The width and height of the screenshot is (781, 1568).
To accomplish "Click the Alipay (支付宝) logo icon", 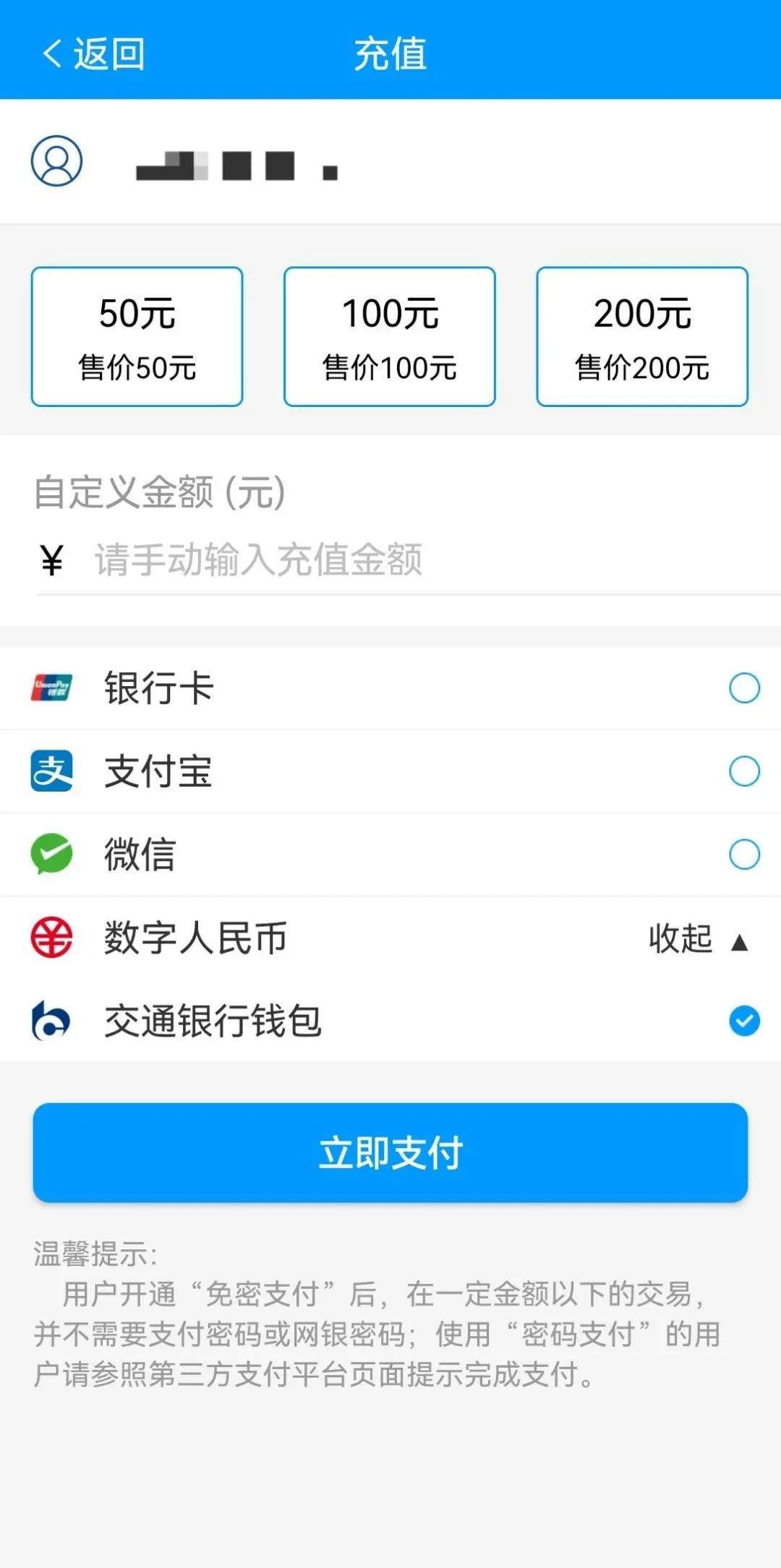I will (x=51, y=771).
